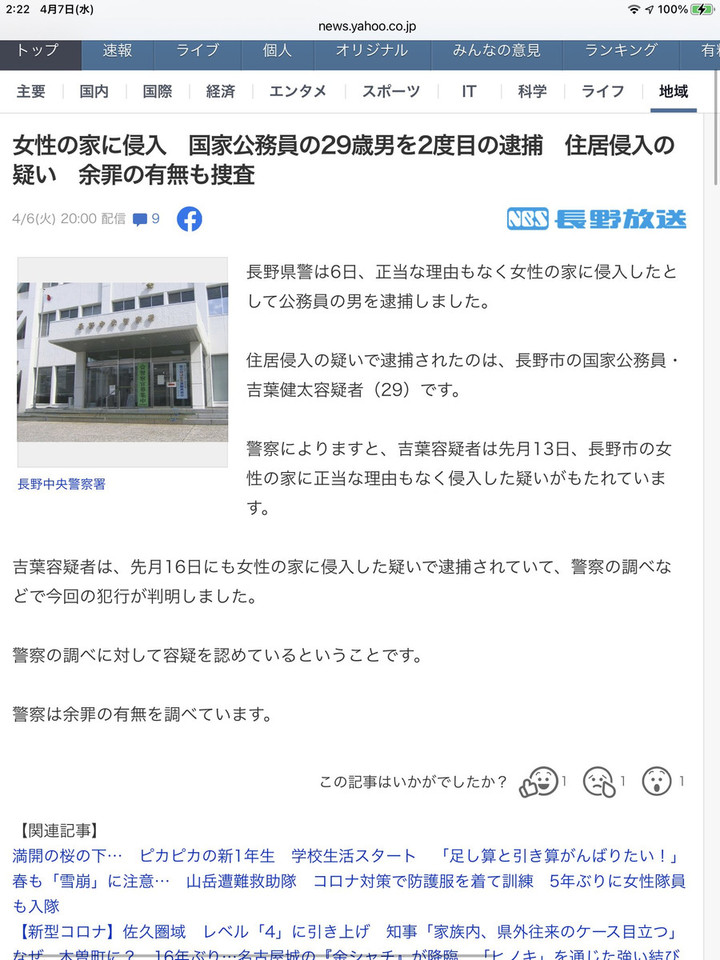Switch to スポーツ category
The height and width of the screenshot is (960, 720).
(390, 91)
